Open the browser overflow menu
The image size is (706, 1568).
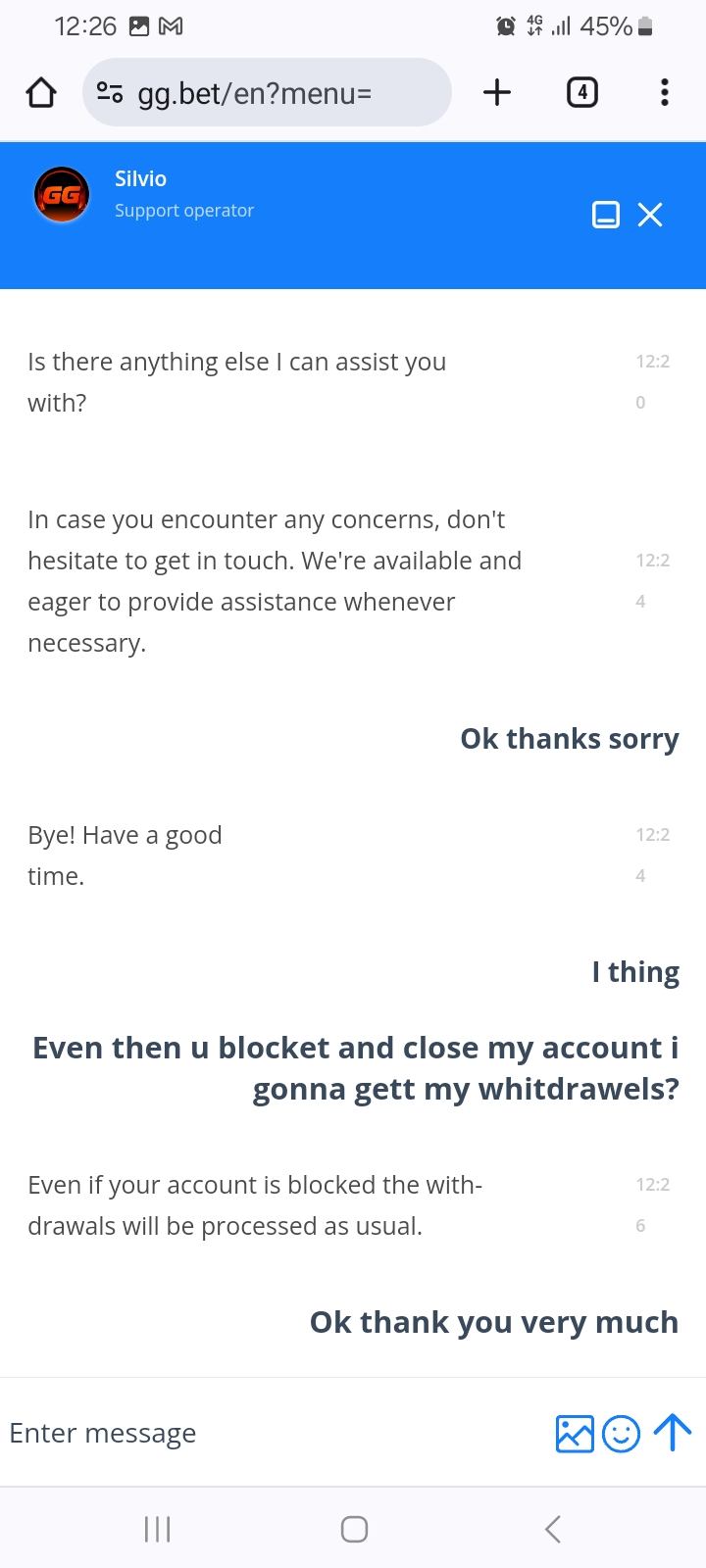[664, 92]
